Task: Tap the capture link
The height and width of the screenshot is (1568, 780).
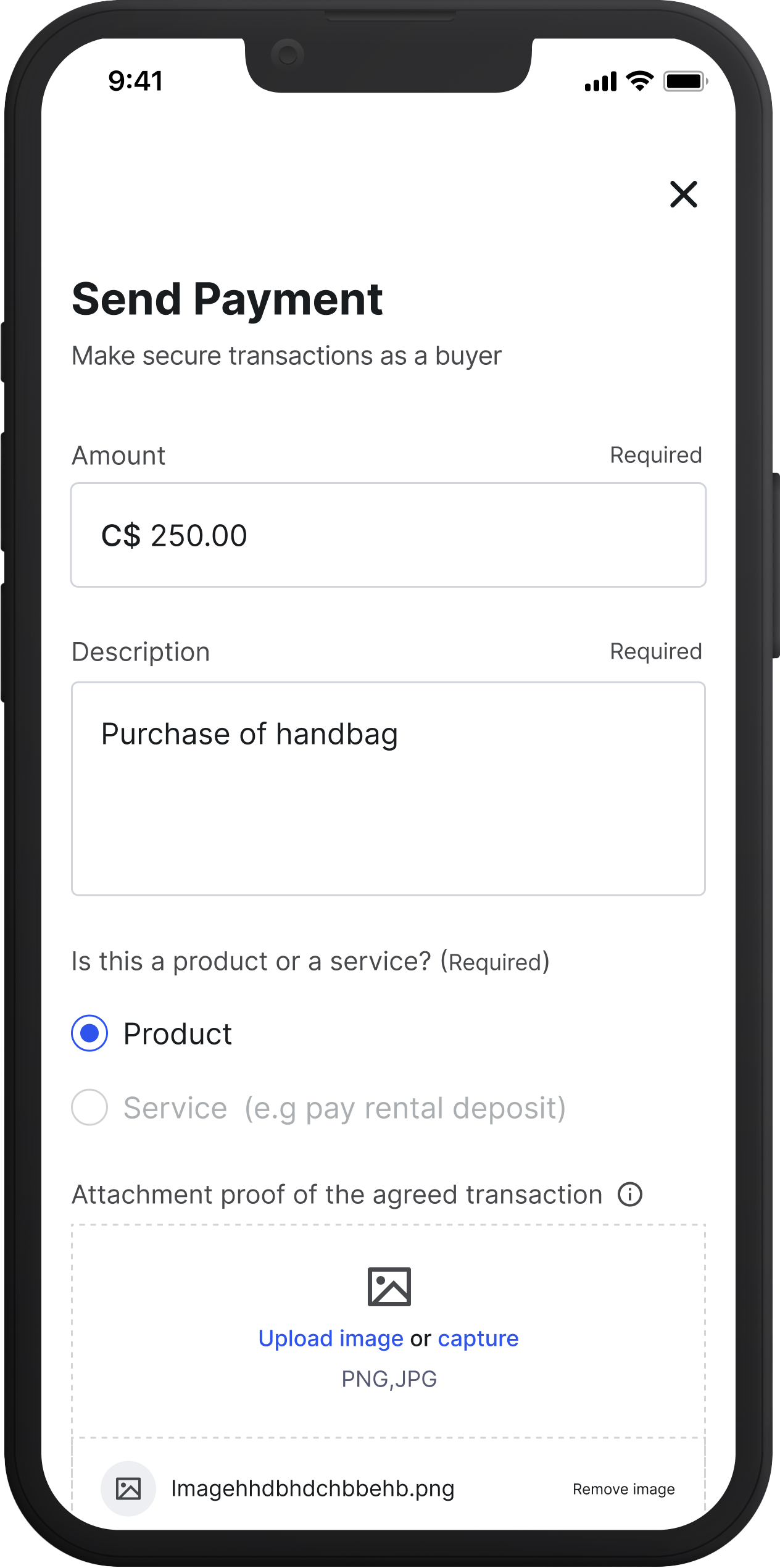Action: [478, 1338]
